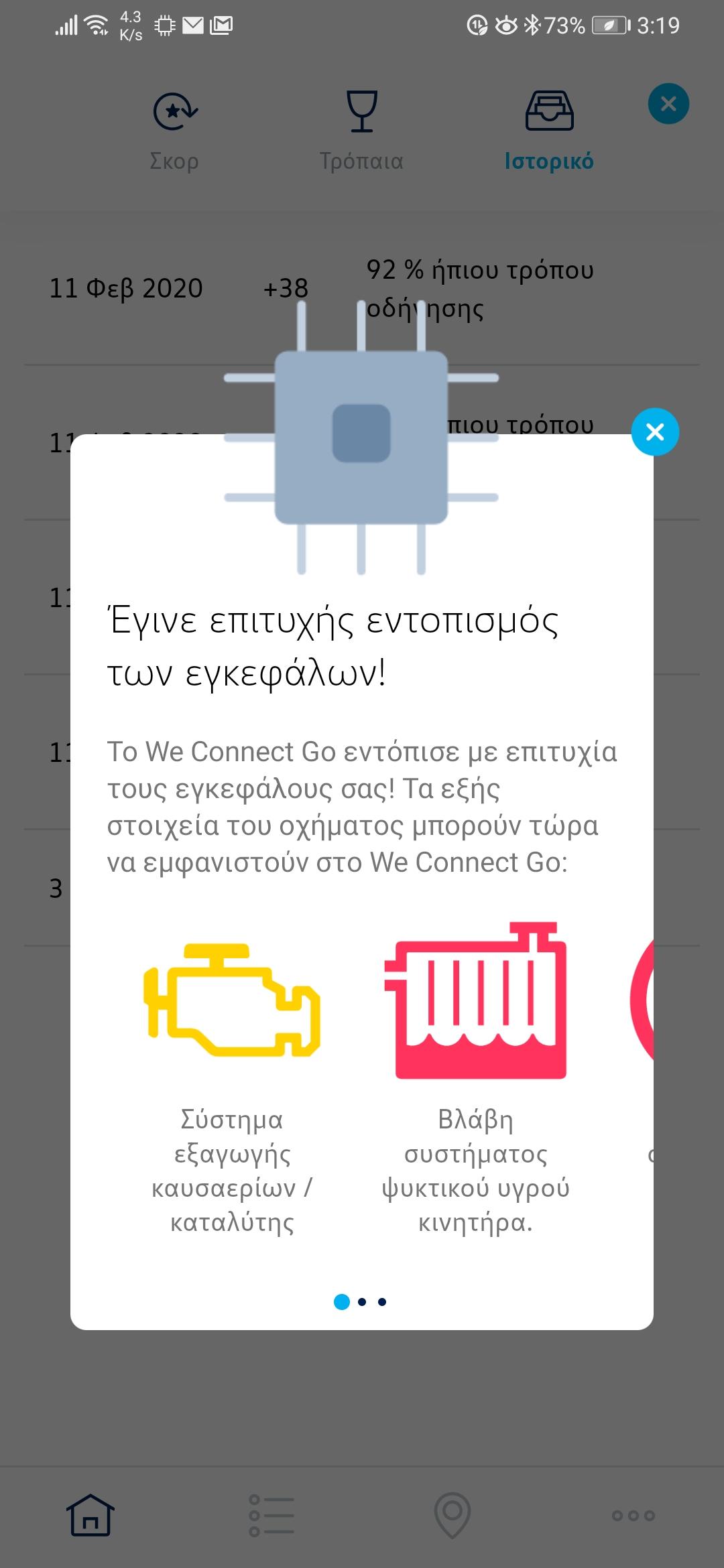The width and height of the screenshot is (724, 1568).
Task: Go to home in bottom navigation
Action: (x=90, y=1515)
